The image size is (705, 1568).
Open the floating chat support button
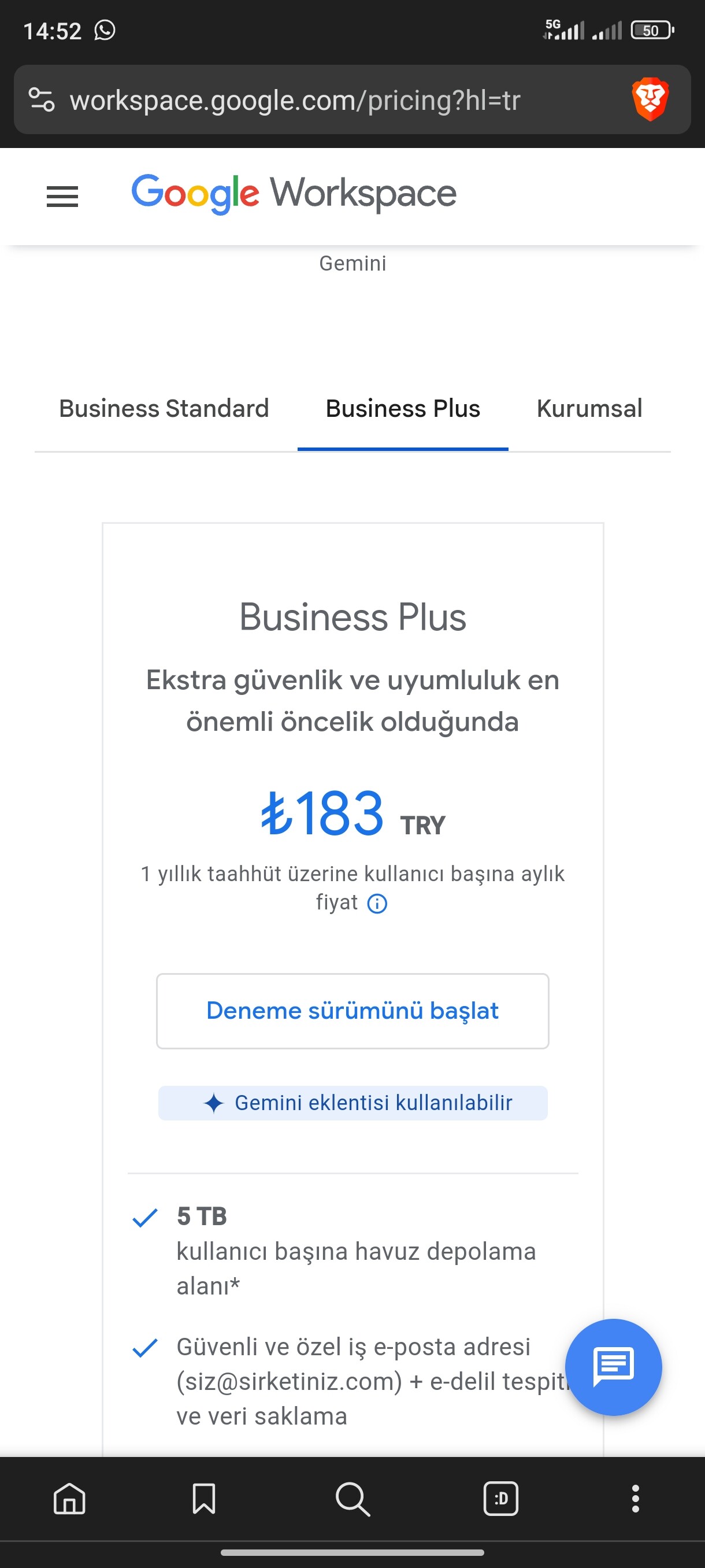(613, 1367)
